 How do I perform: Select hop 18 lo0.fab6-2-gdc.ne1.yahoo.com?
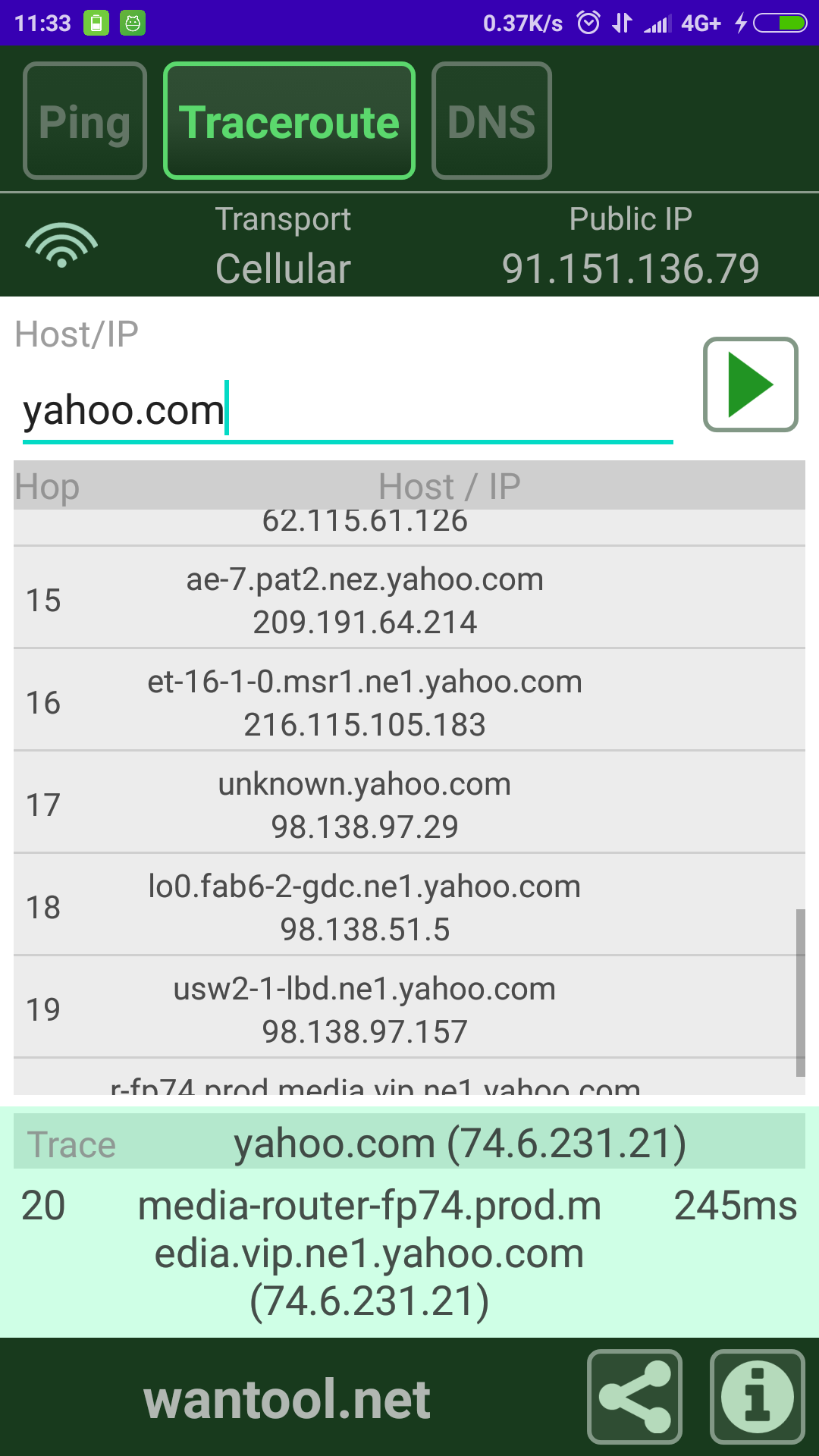[409, 906]
